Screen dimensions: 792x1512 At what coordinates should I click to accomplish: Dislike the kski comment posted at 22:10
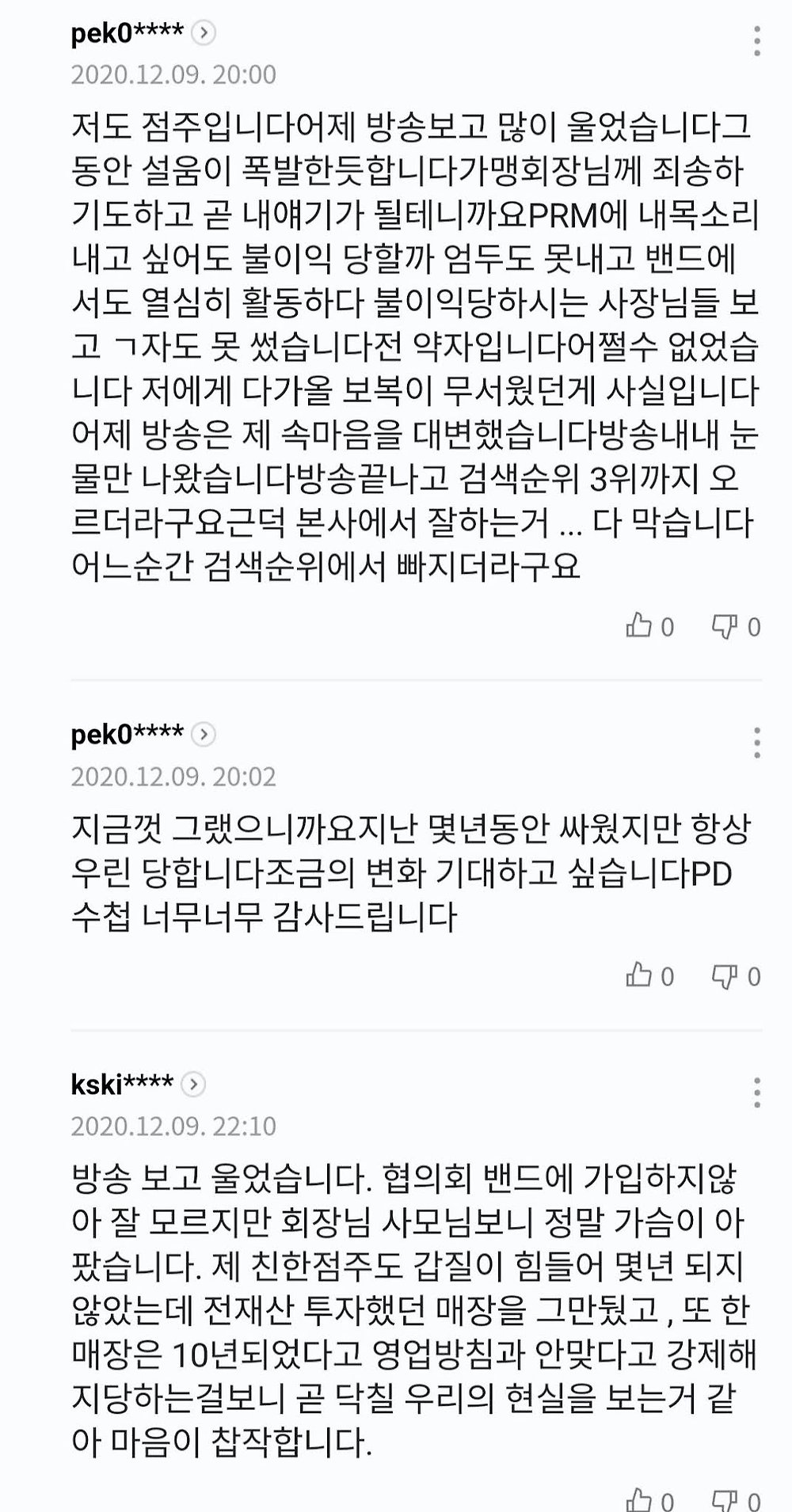pyautogui.click(x=737, y=1499)
